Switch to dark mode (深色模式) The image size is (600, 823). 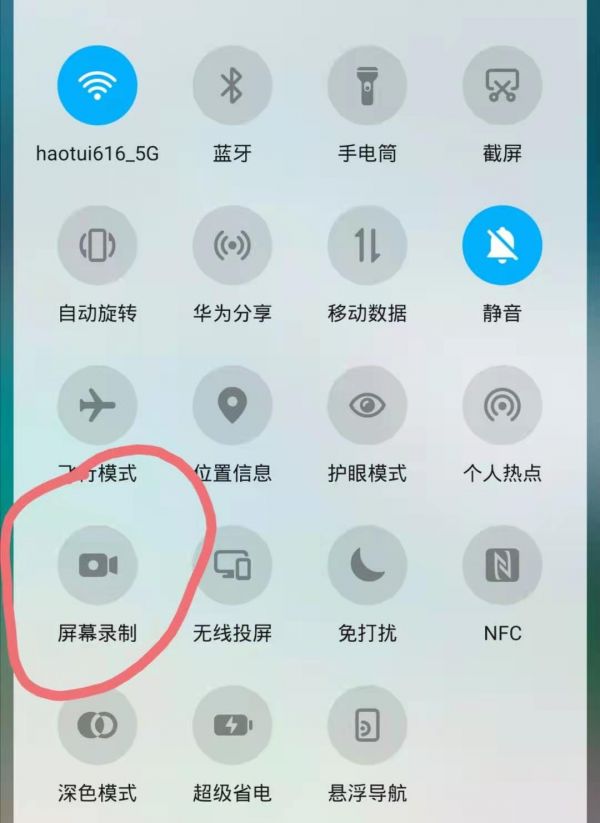tap(97, 725)
